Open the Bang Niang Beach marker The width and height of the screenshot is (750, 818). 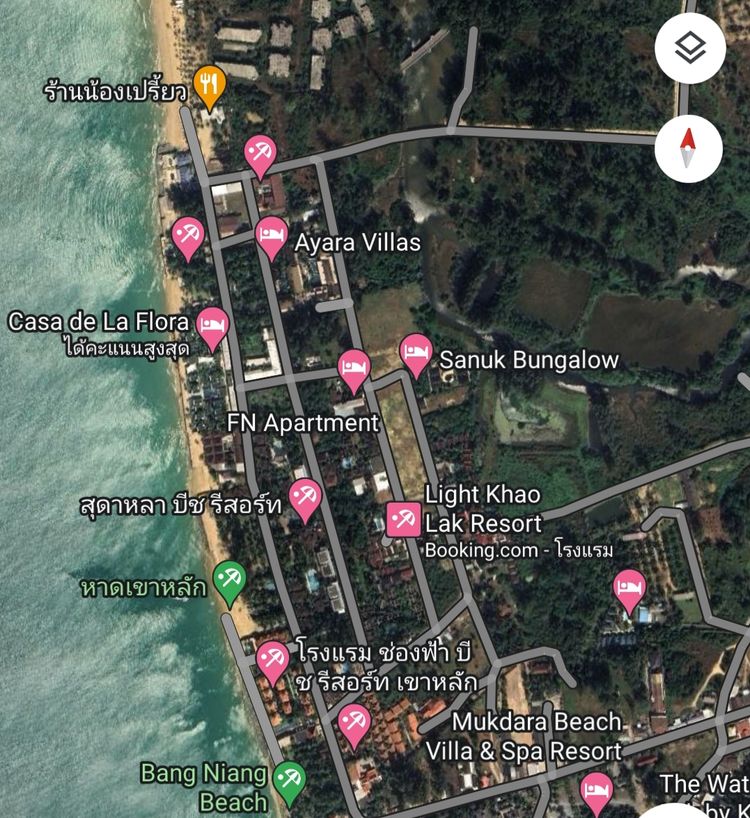click(289, 780)
